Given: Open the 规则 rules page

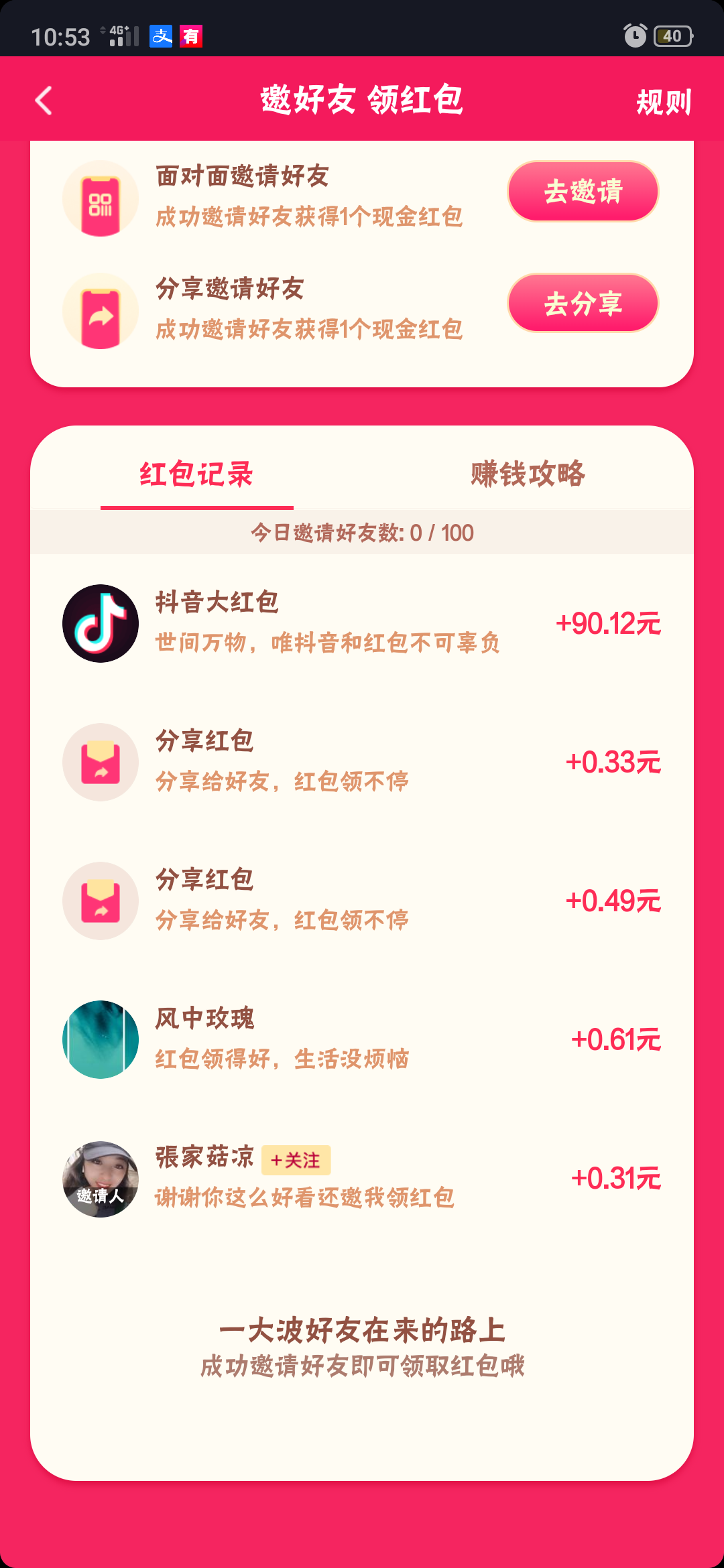Looking at the screenshot, I should 663,103.
